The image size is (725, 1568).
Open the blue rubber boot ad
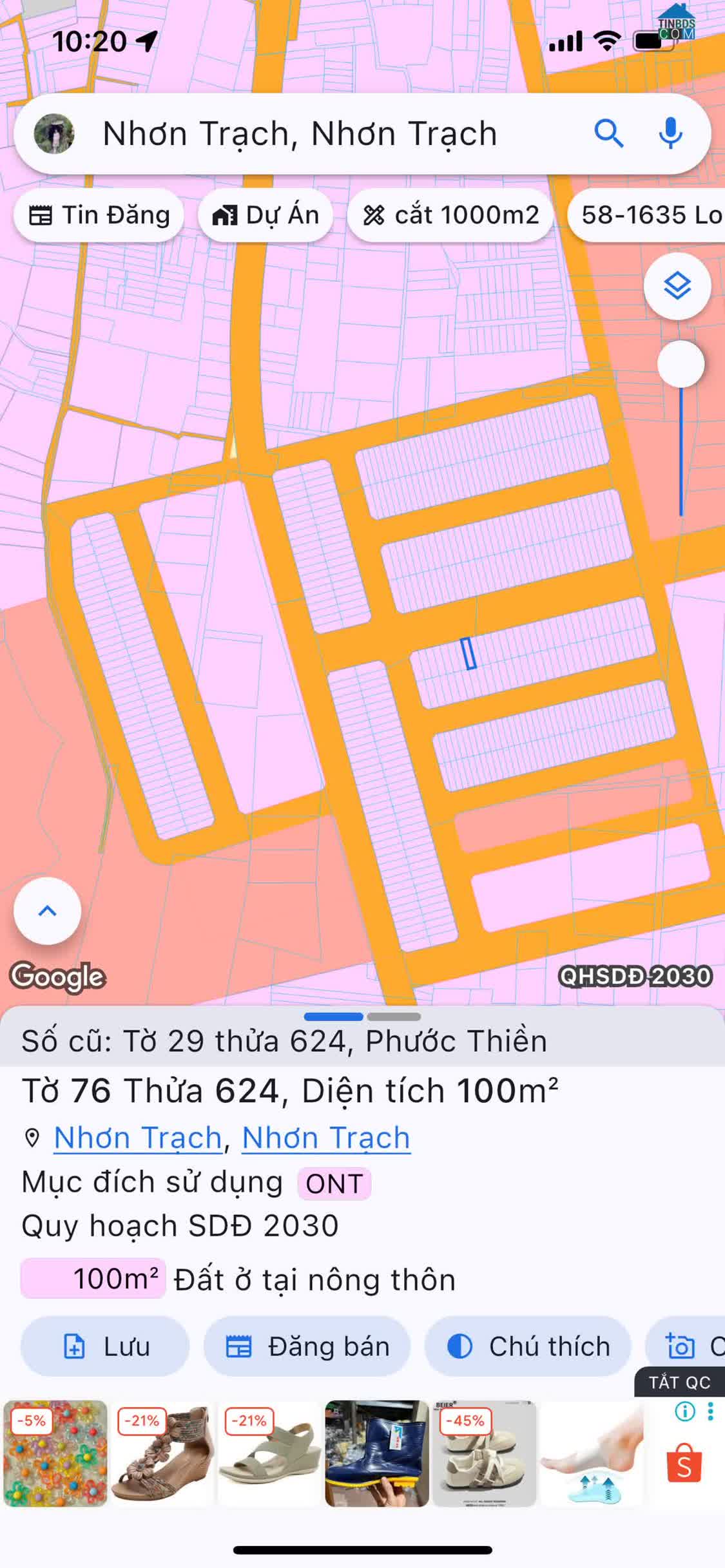[376, 1453]
